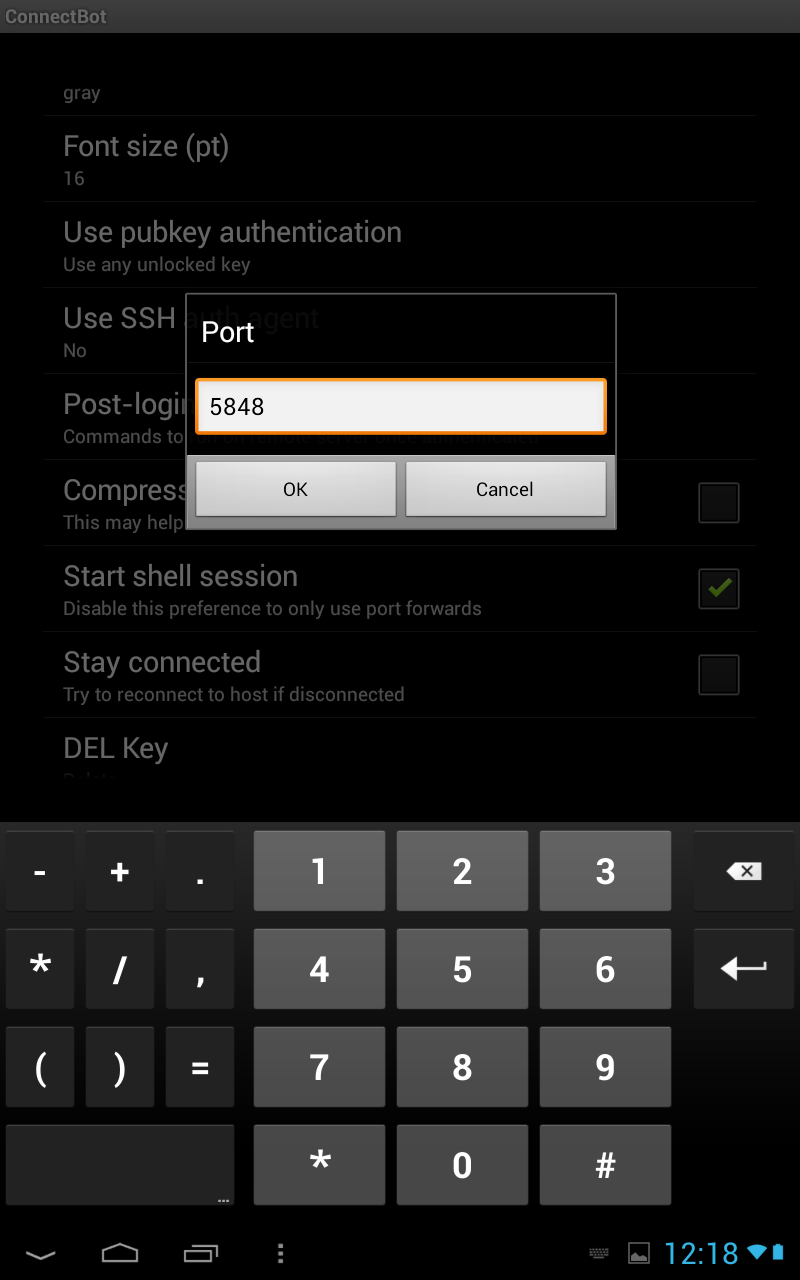Type digit 5 on the keypad
This screenshot has width=800, height=1280.
pyautogui.click(x=462, y=969)
